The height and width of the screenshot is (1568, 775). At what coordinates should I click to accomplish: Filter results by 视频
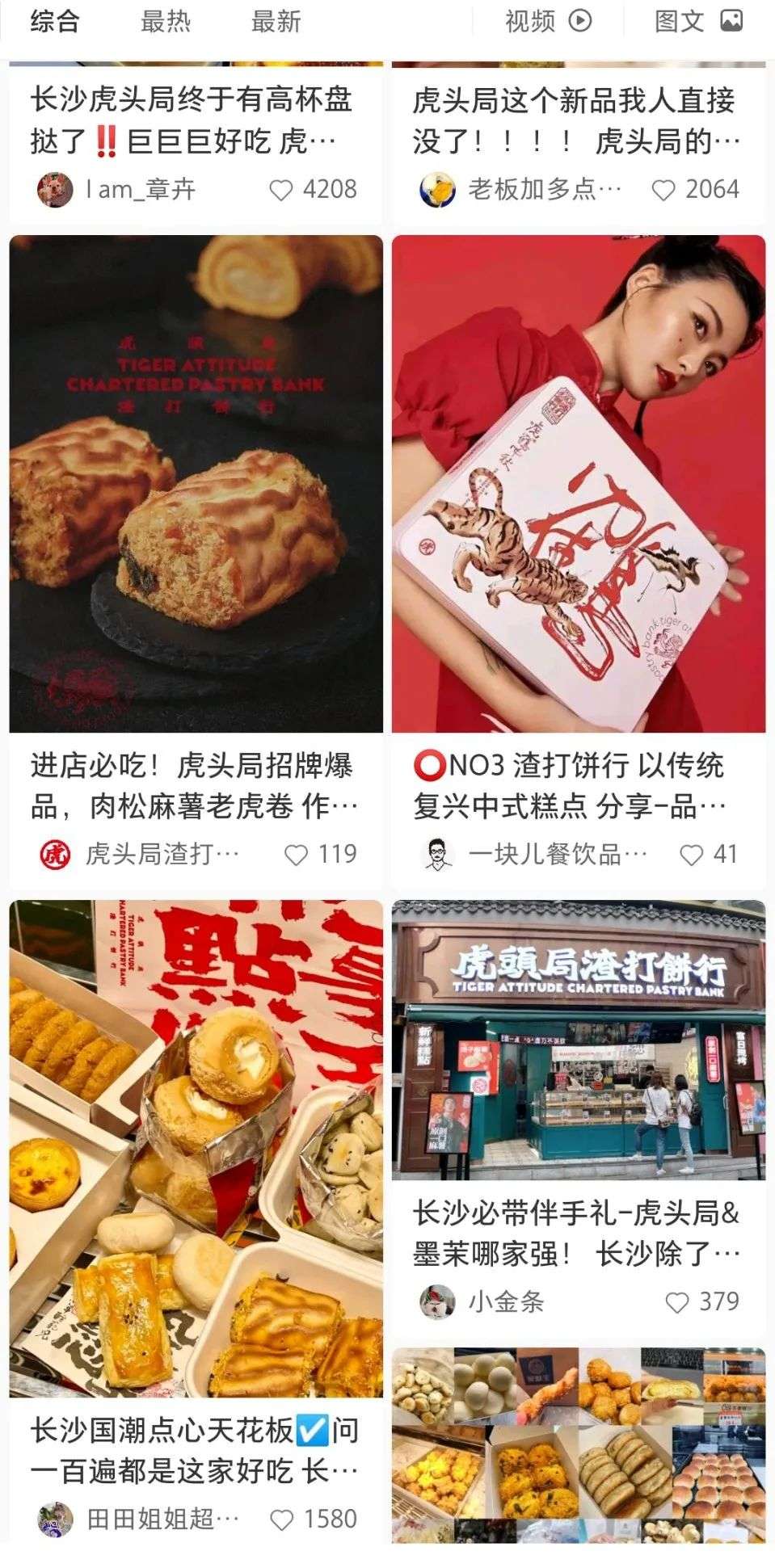tap(548, 22)
